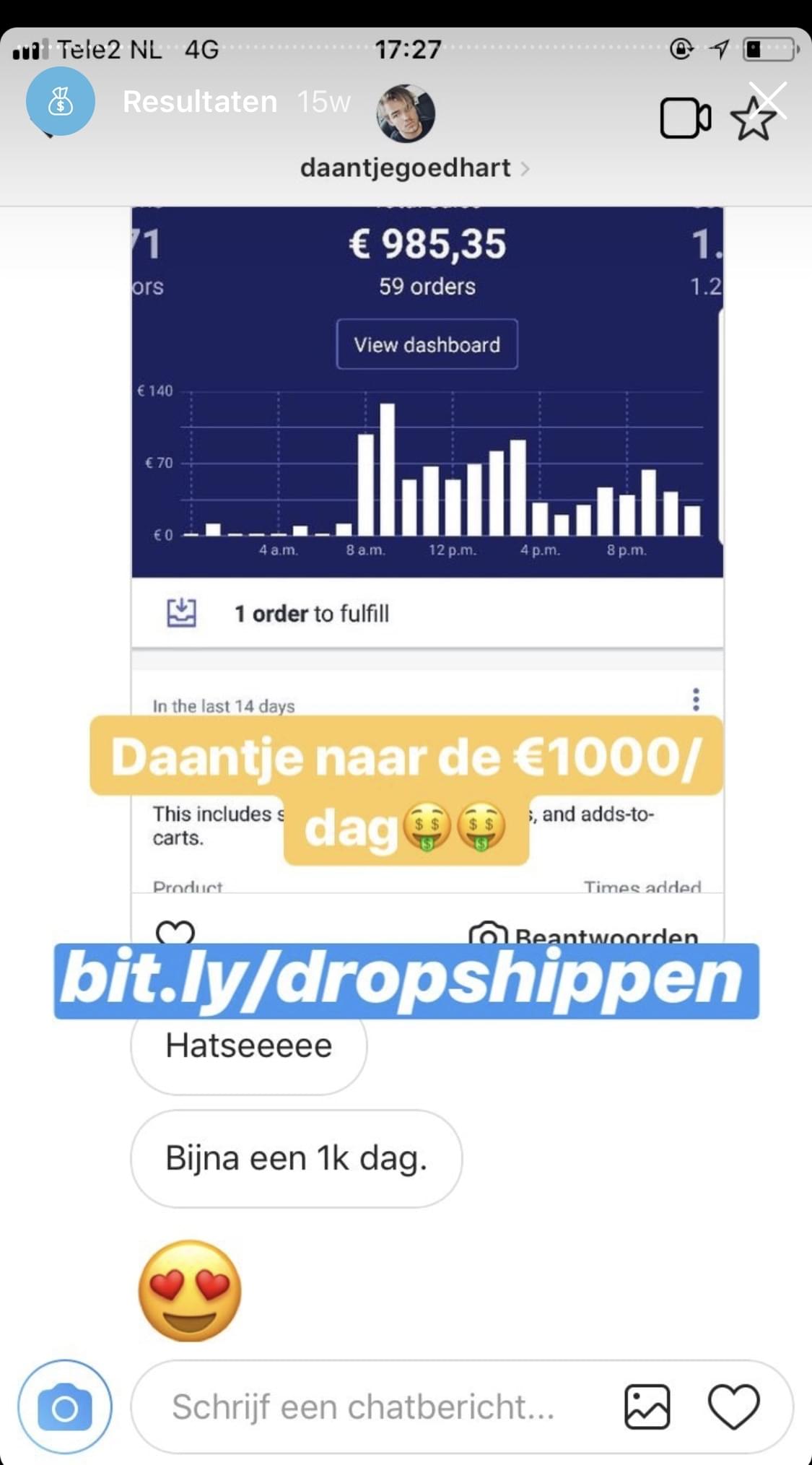812x1465 pixels.
Task: Close the Resultaten story highlight
Action: click(x=768, y=100)
